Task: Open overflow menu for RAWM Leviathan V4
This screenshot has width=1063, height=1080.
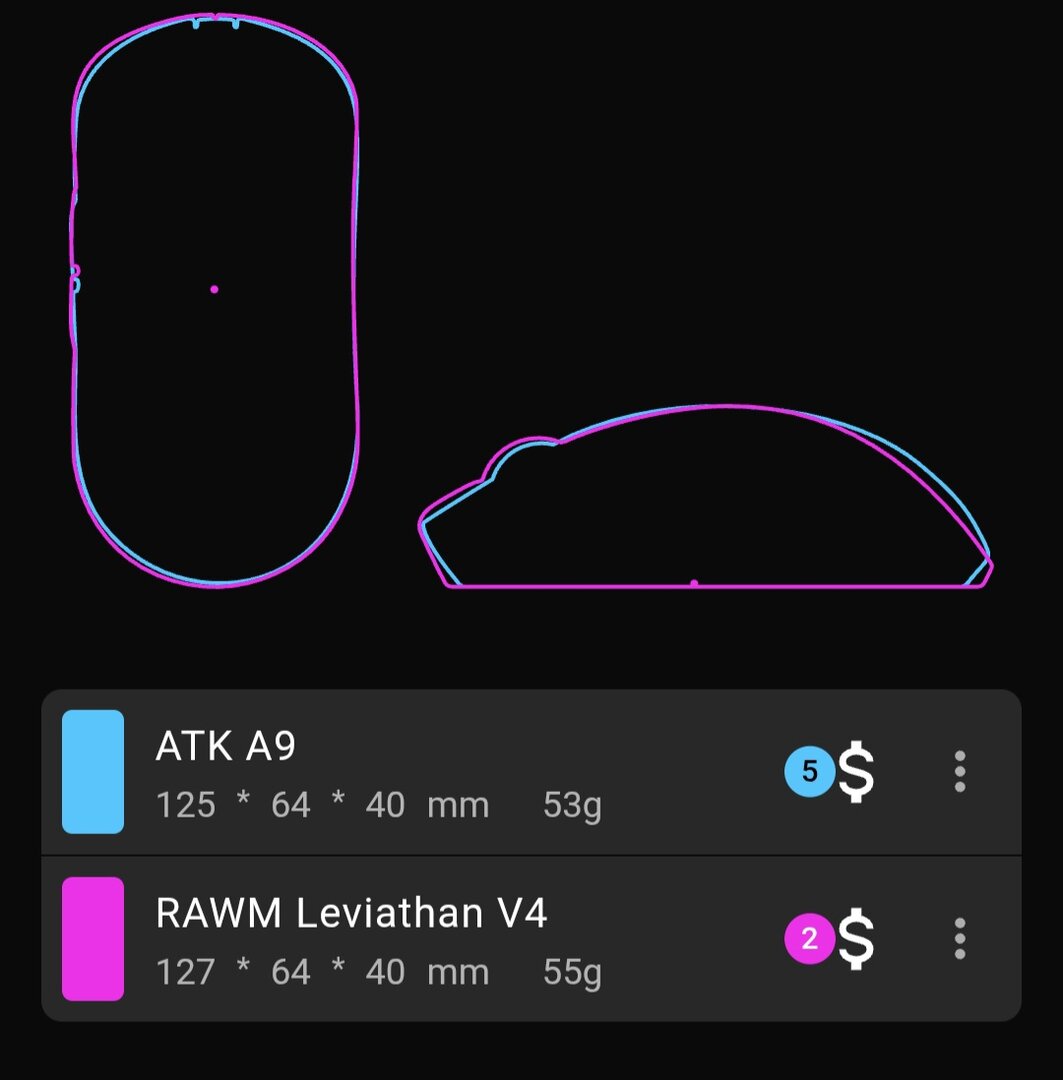Action: (959, 938)
